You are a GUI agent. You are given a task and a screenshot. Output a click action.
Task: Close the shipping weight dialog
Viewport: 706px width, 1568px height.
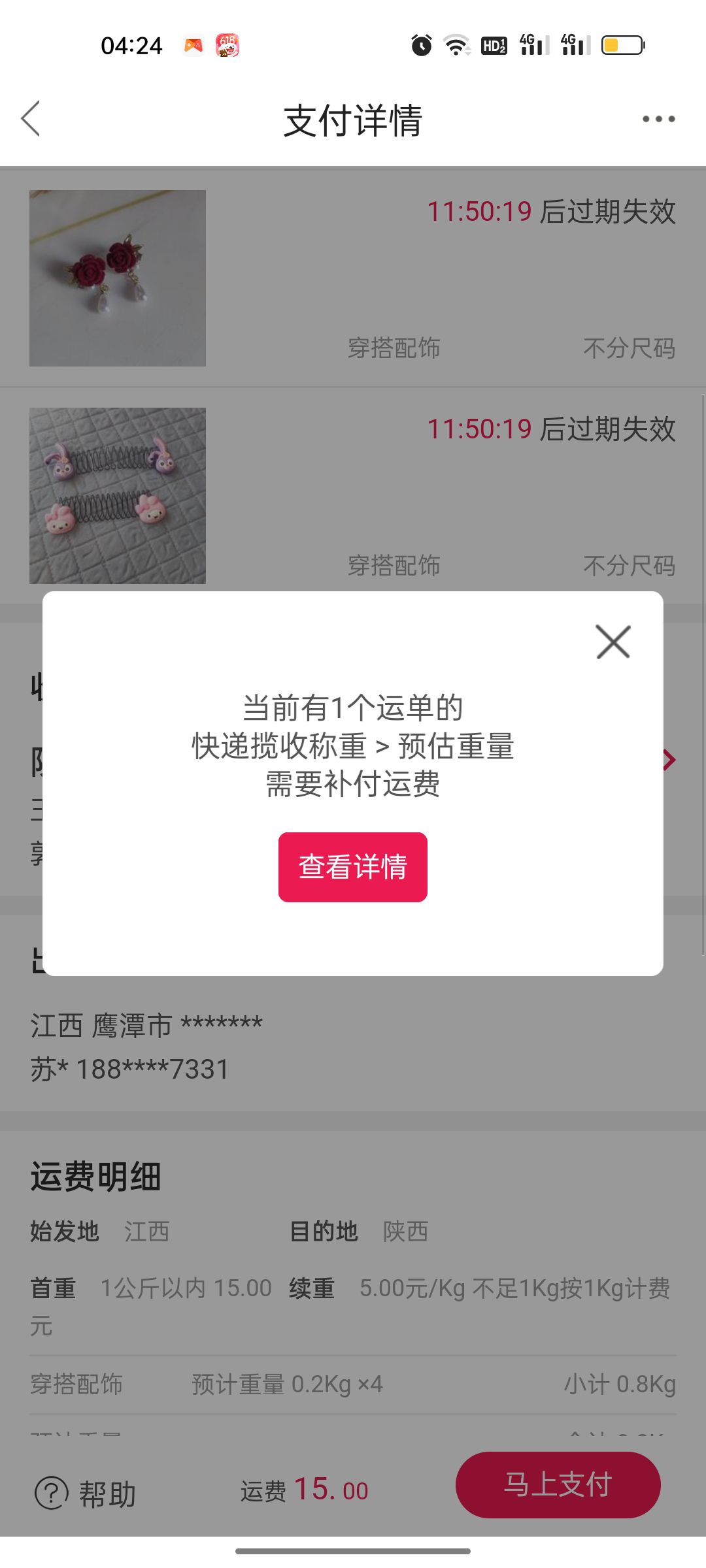point(613,642)
